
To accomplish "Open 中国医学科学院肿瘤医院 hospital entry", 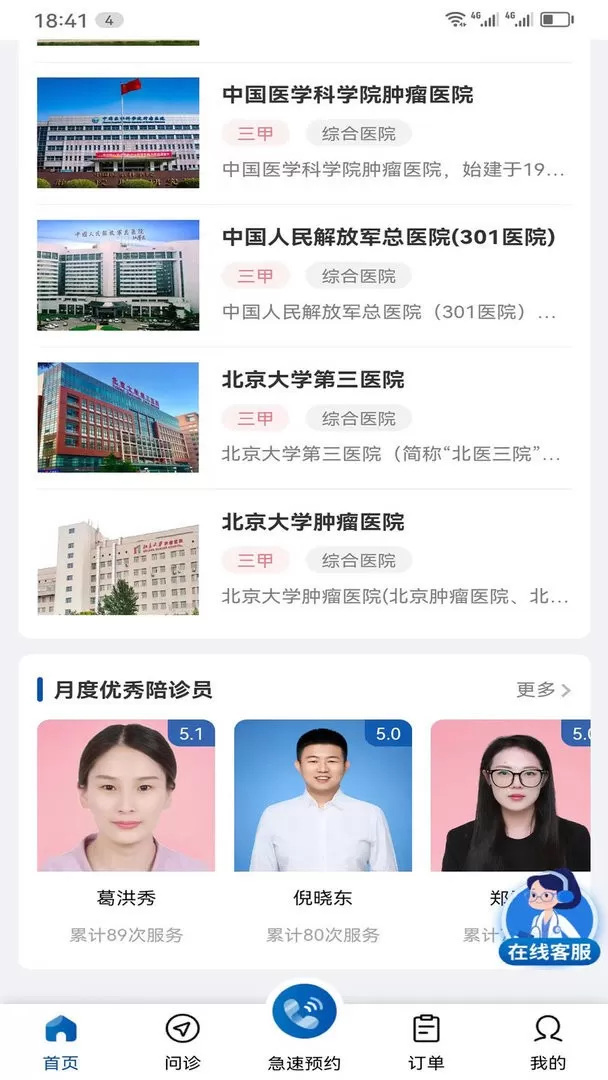I will (304, 133).
